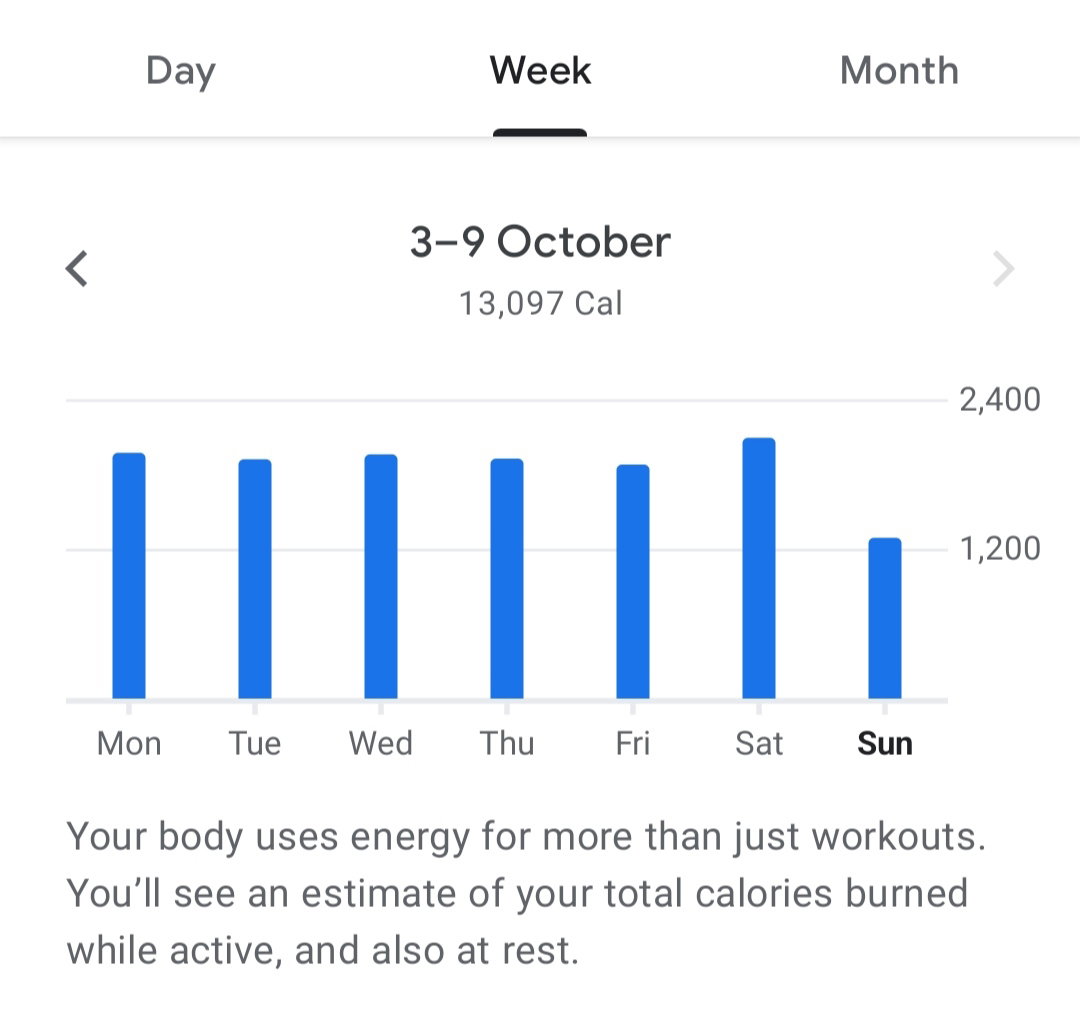Select Monday's calorie bar
This screenshot has height=1013, width=1080.
tap(129, 576)
